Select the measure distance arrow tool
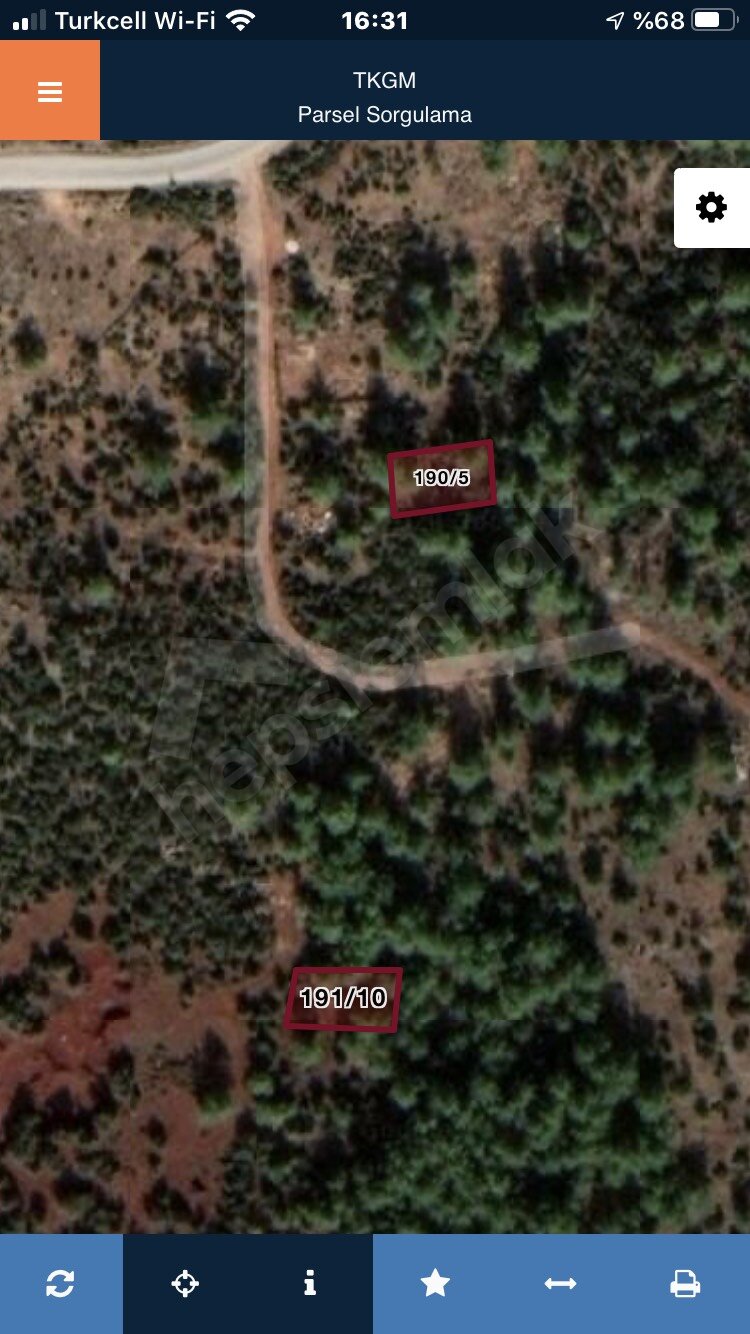Image resolution: width=750 pixels, height=1334 pixels. click(x=560, y=1284)
